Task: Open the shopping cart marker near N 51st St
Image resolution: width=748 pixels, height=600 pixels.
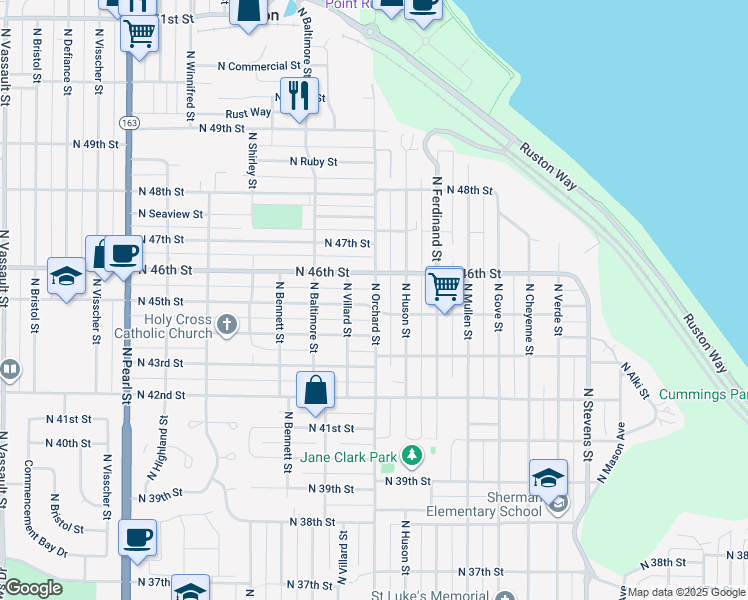Action: 139,35
